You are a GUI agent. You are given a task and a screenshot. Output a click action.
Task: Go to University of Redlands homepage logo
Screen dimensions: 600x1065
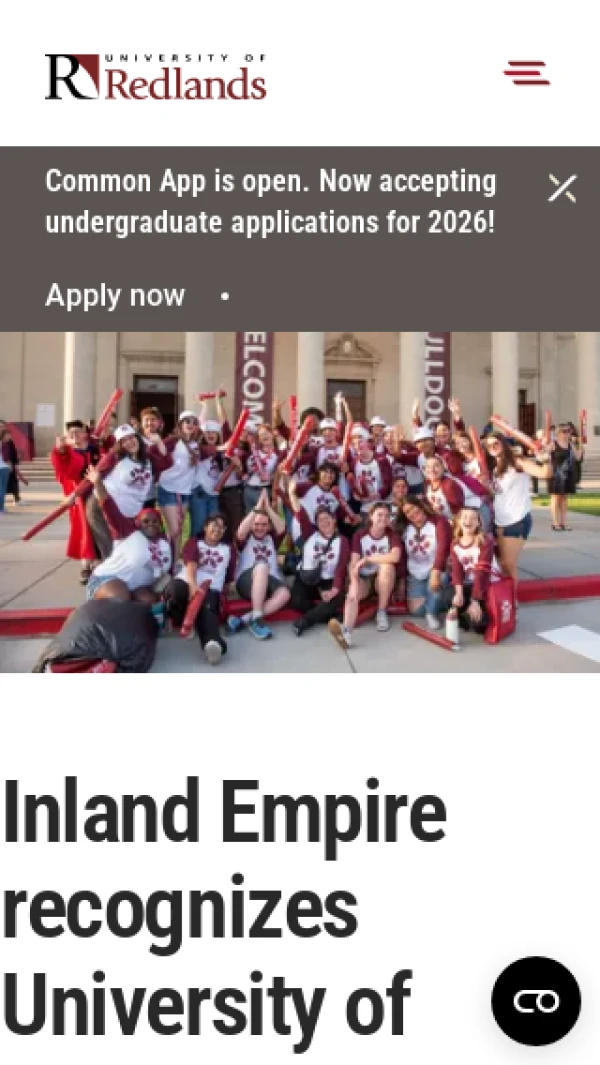point(156,77)
